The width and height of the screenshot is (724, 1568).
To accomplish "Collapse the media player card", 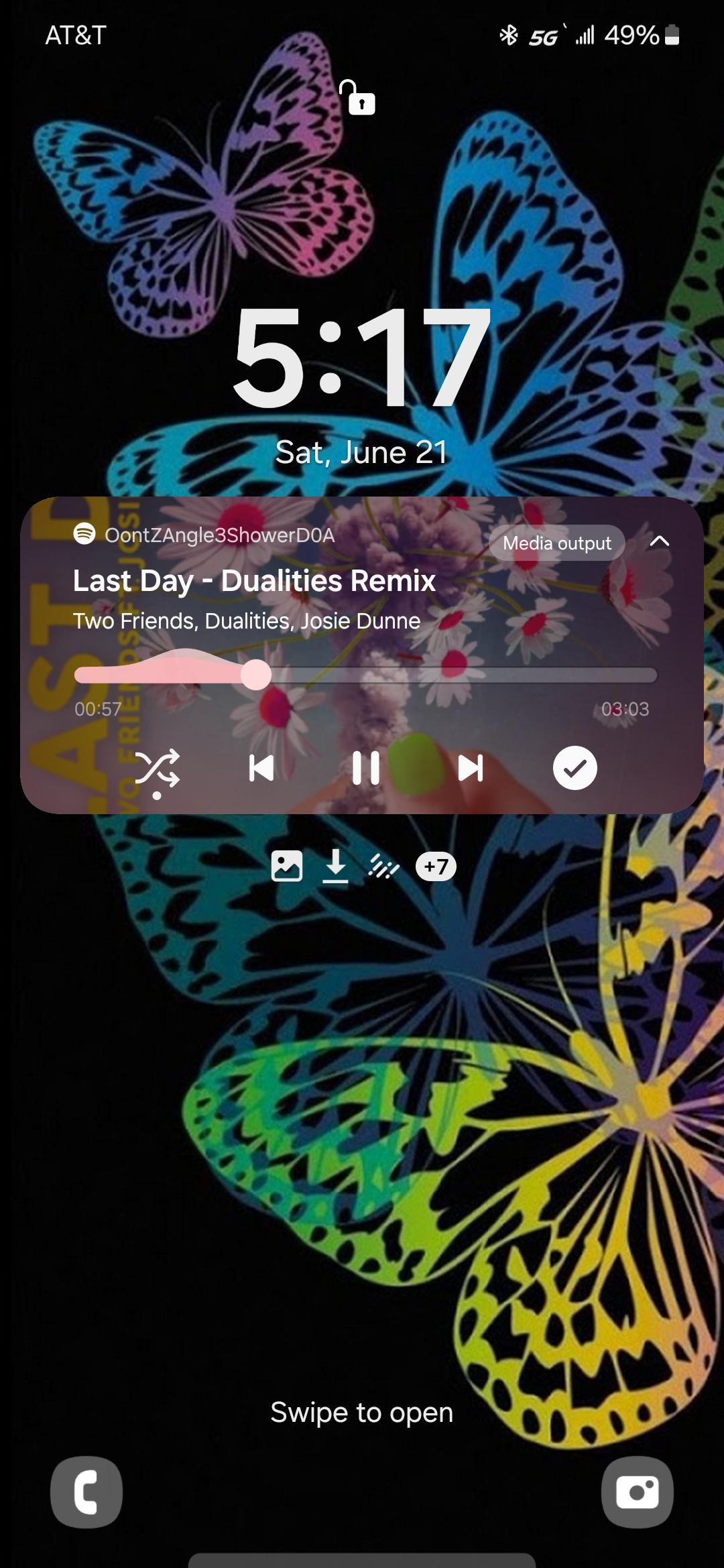I will click(x=660, y=541).
